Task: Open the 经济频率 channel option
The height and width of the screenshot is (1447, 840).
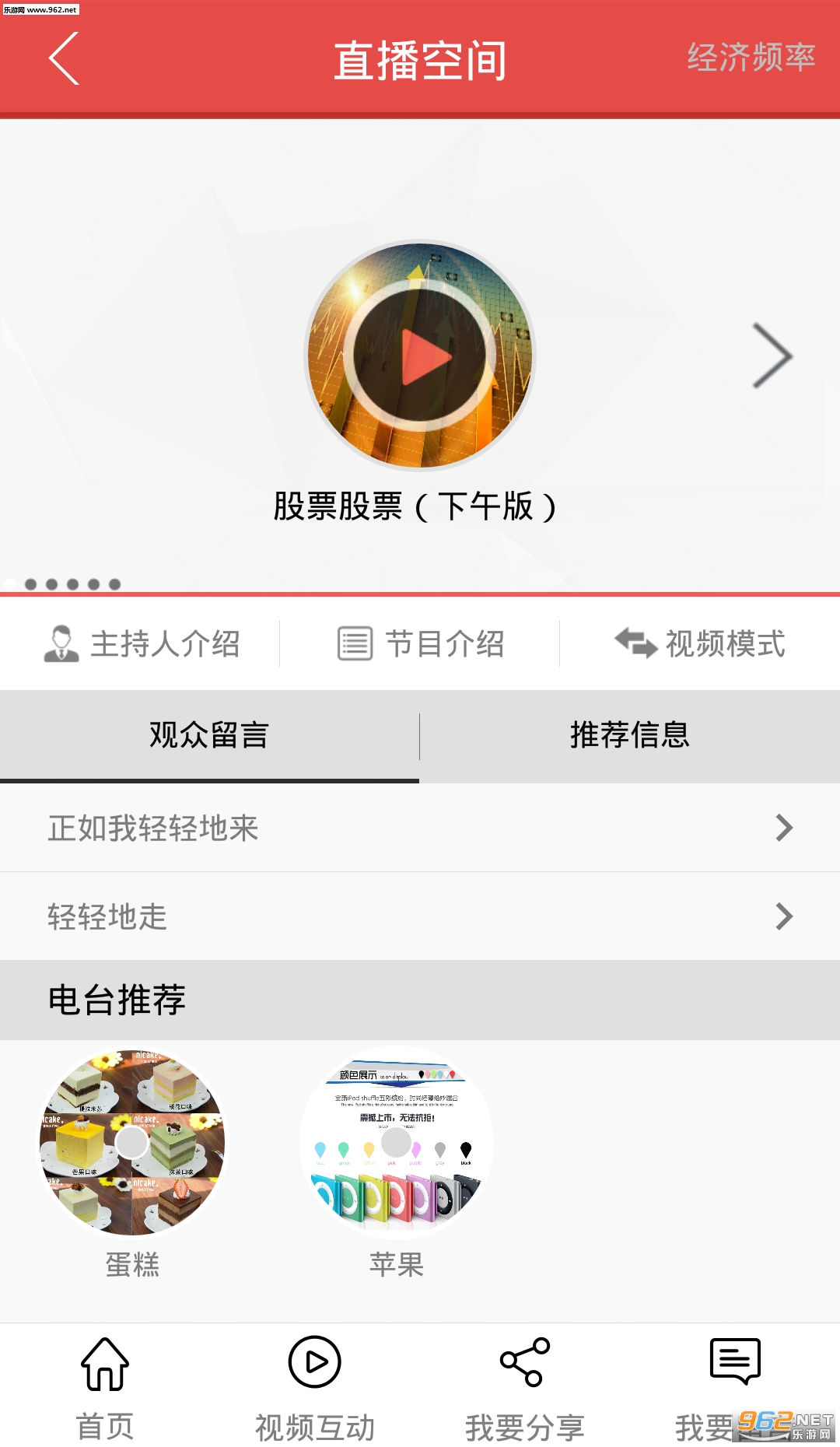Action: pos(751,58)
